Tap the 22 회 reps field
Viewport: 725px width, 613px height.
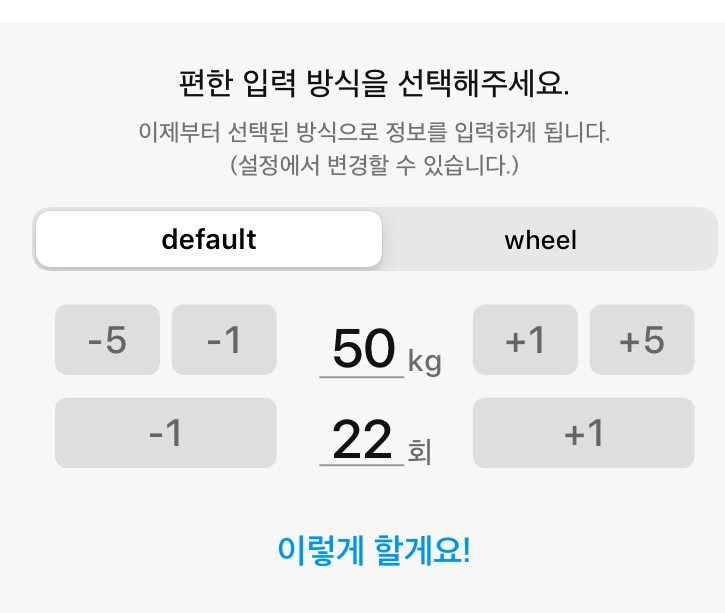tap(362, 440)
